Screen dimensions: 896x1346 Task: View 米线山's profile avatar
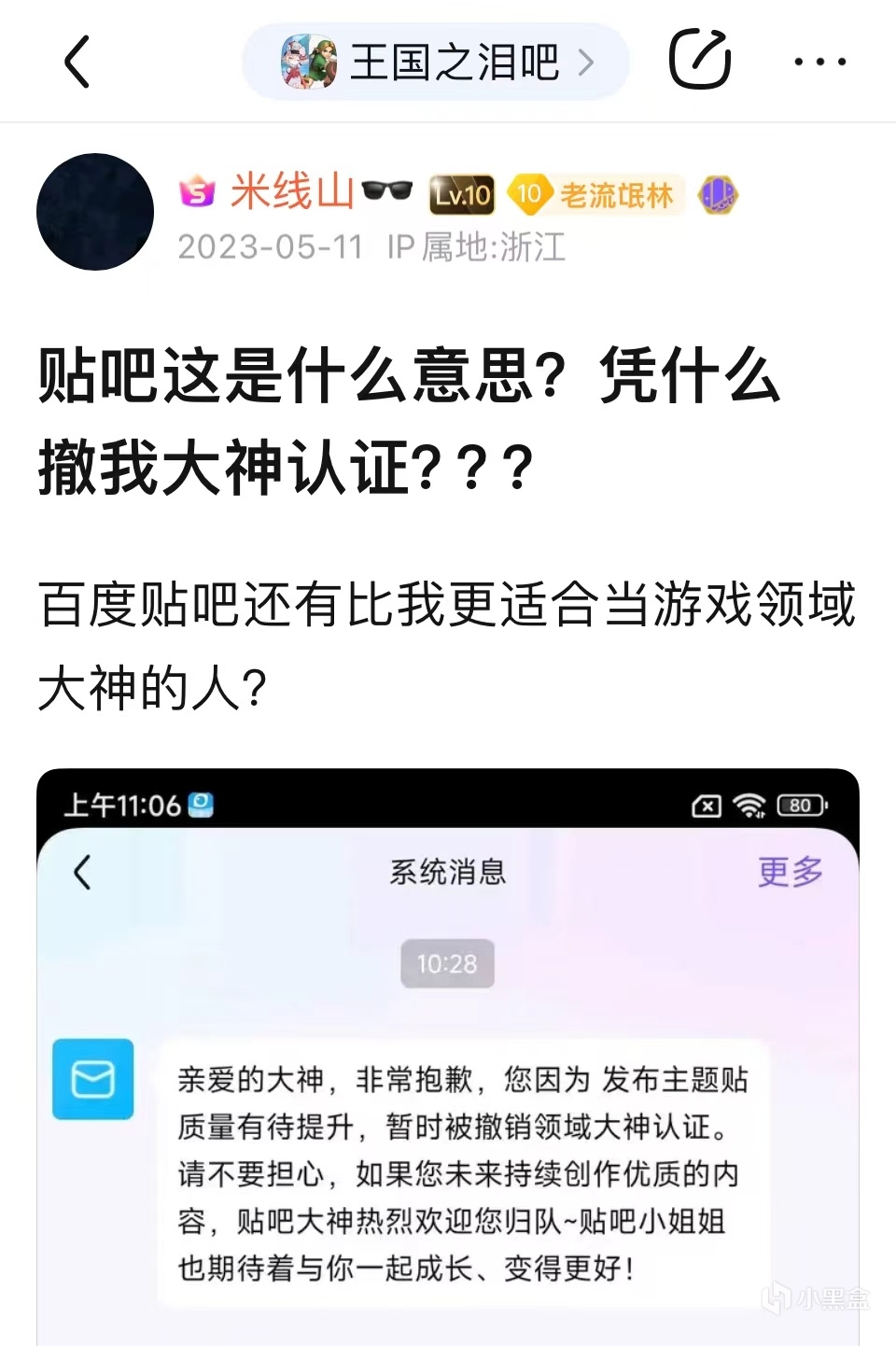click(x=95, y=212)
